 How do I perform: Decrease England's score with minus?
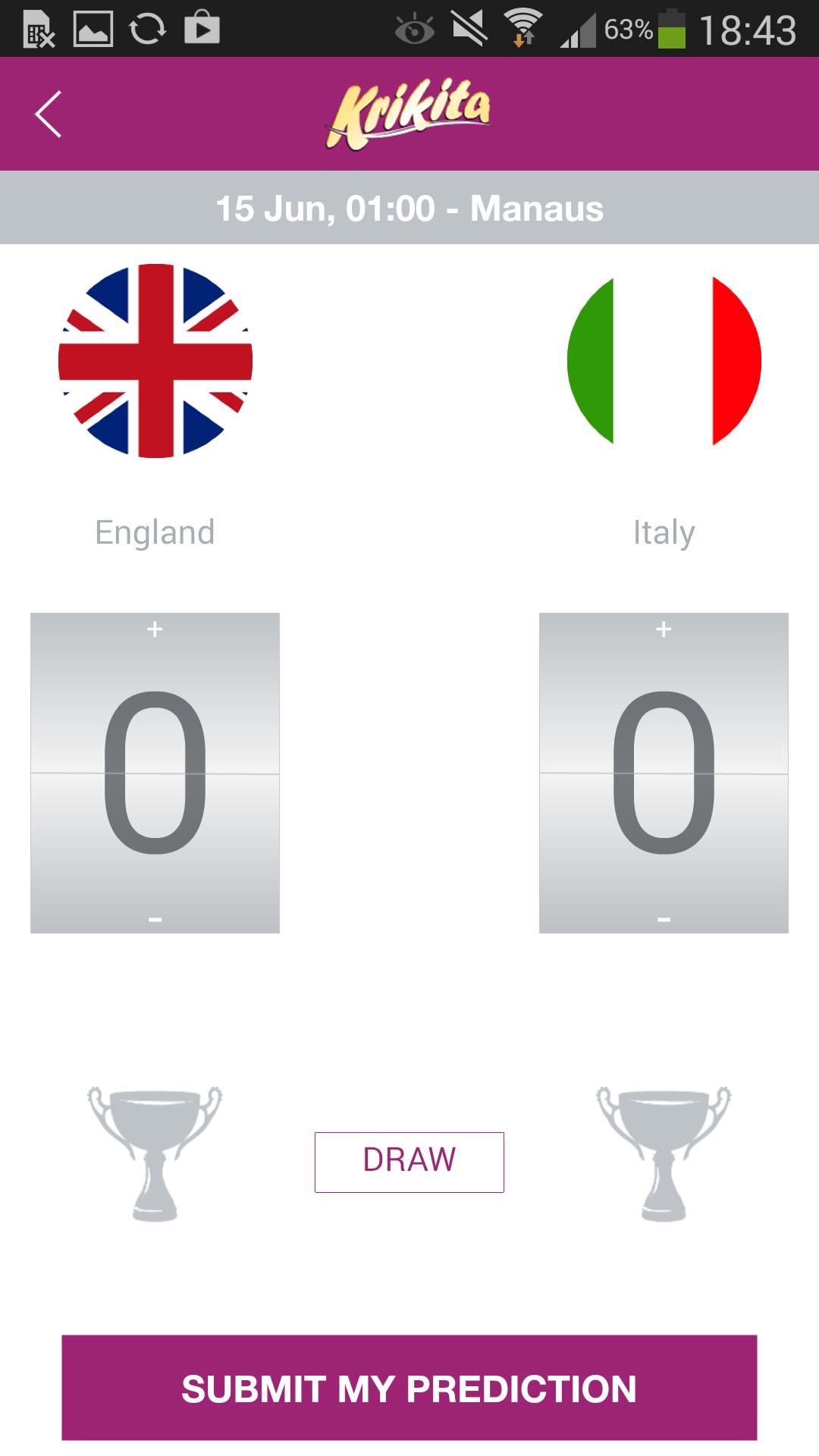155,919
